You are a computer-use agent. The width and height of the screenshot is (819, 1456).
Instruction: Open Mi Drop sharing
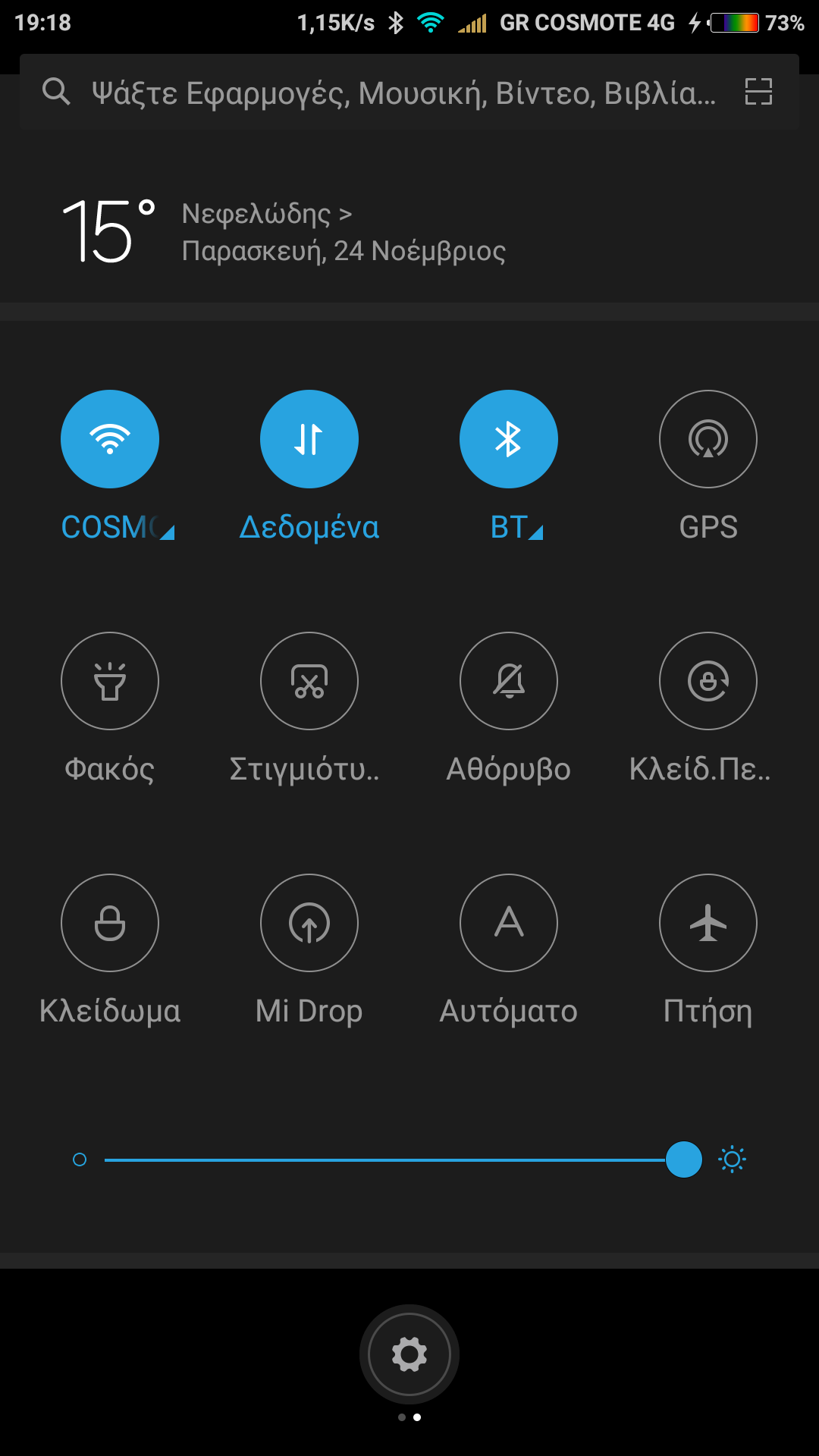coord(309,923)
